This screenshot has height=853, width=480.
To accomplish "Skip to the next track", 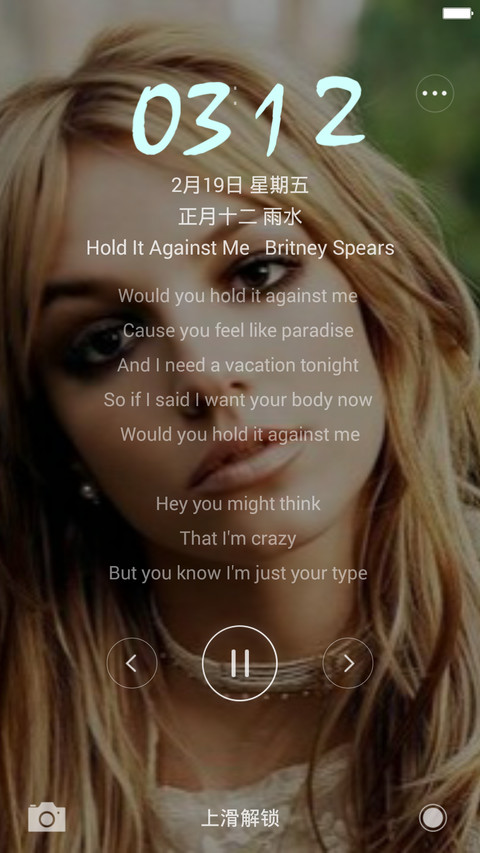I will tap(348, 663).
